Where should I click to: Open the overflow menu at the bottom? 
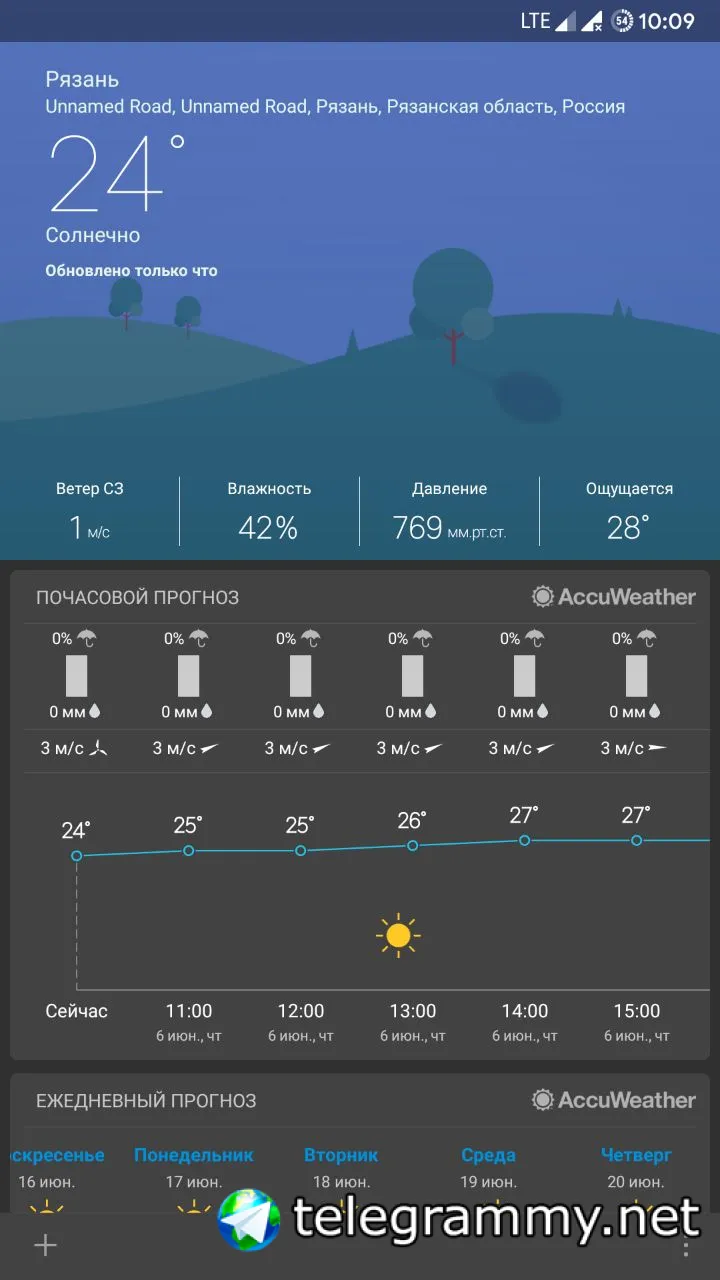point(686,1246)
